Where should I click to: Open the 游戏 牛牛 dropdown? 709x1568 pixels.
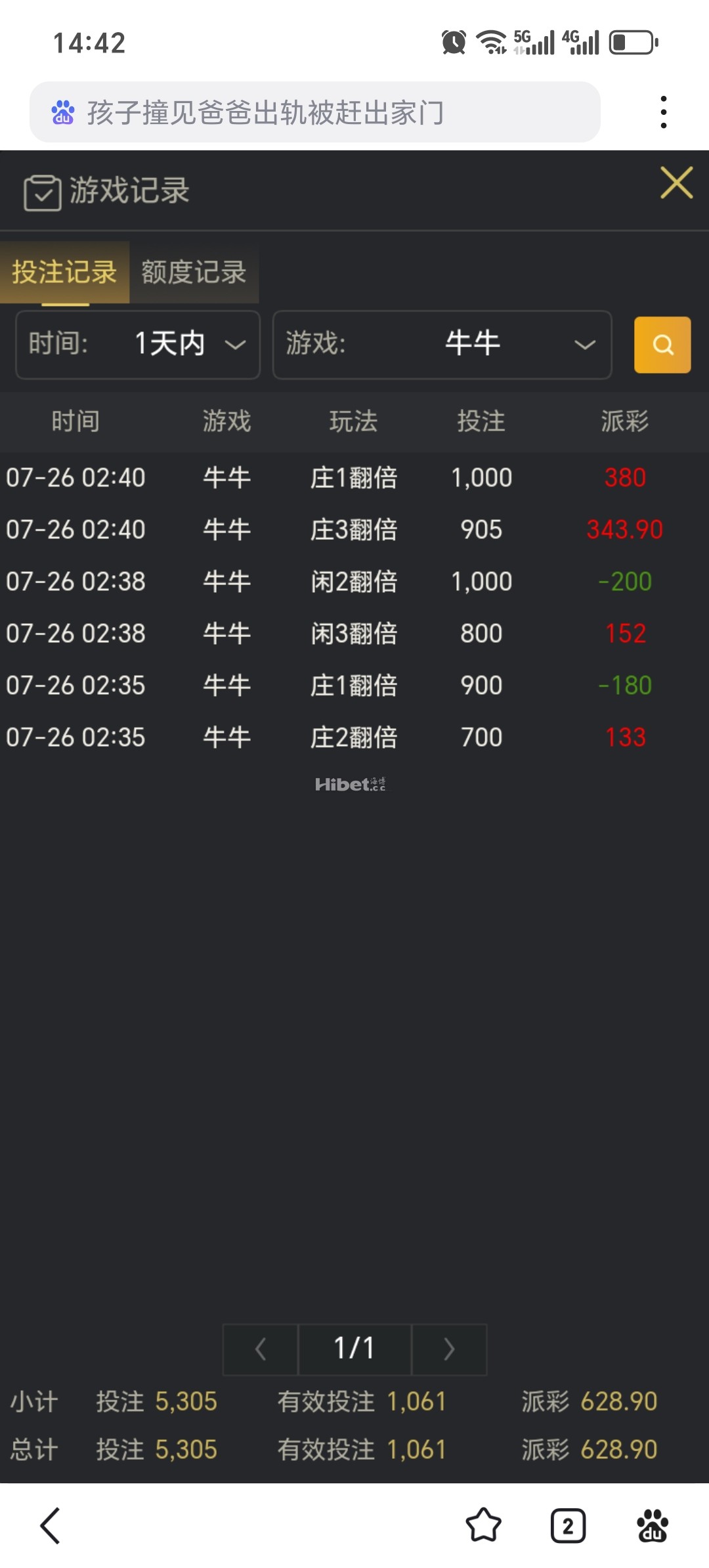[x=442, y=345]
